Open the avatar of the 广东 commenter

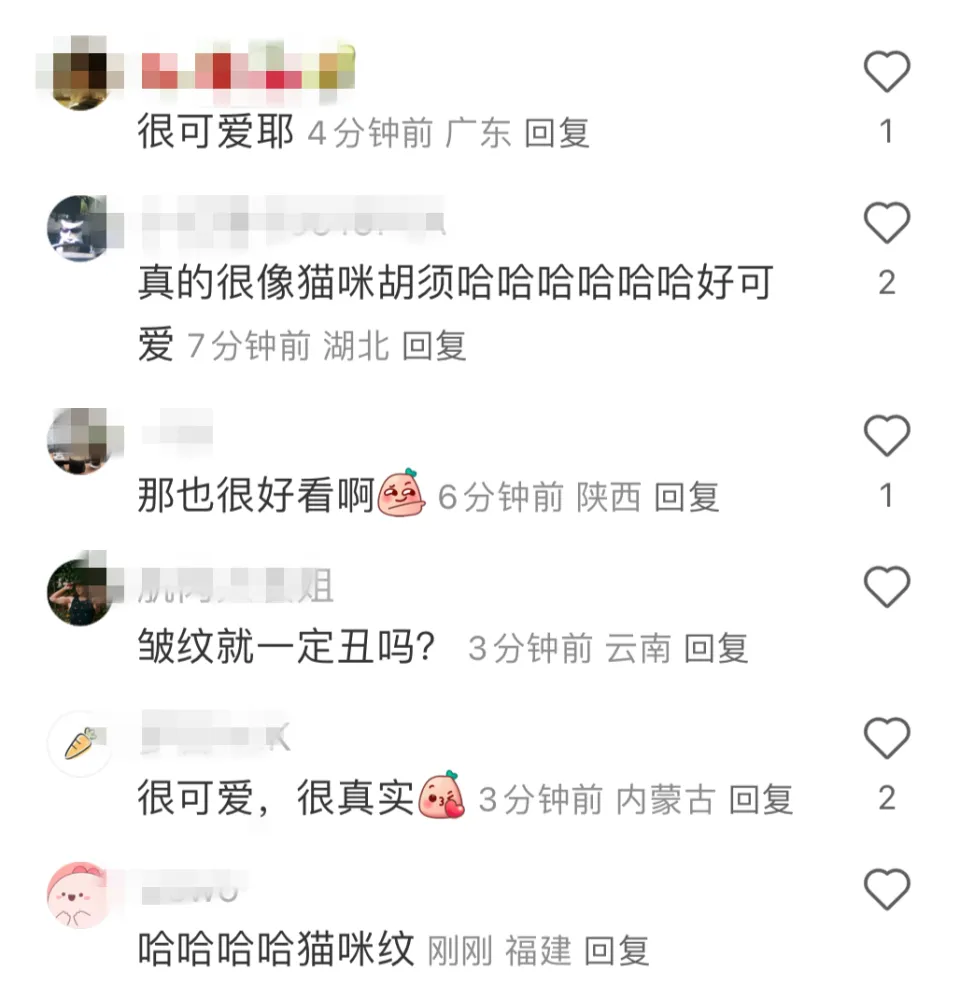point(79,76)
